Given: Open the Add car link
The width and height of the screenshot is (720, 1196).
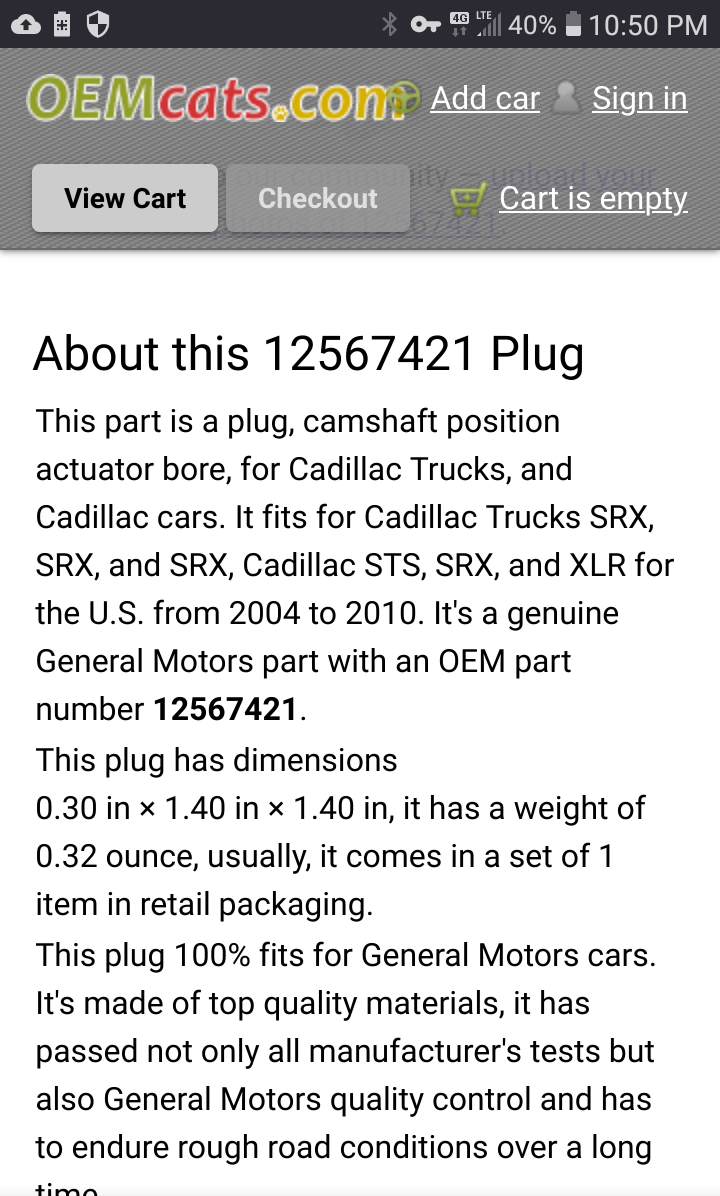Looking at the screenshot, I should 485,98.
